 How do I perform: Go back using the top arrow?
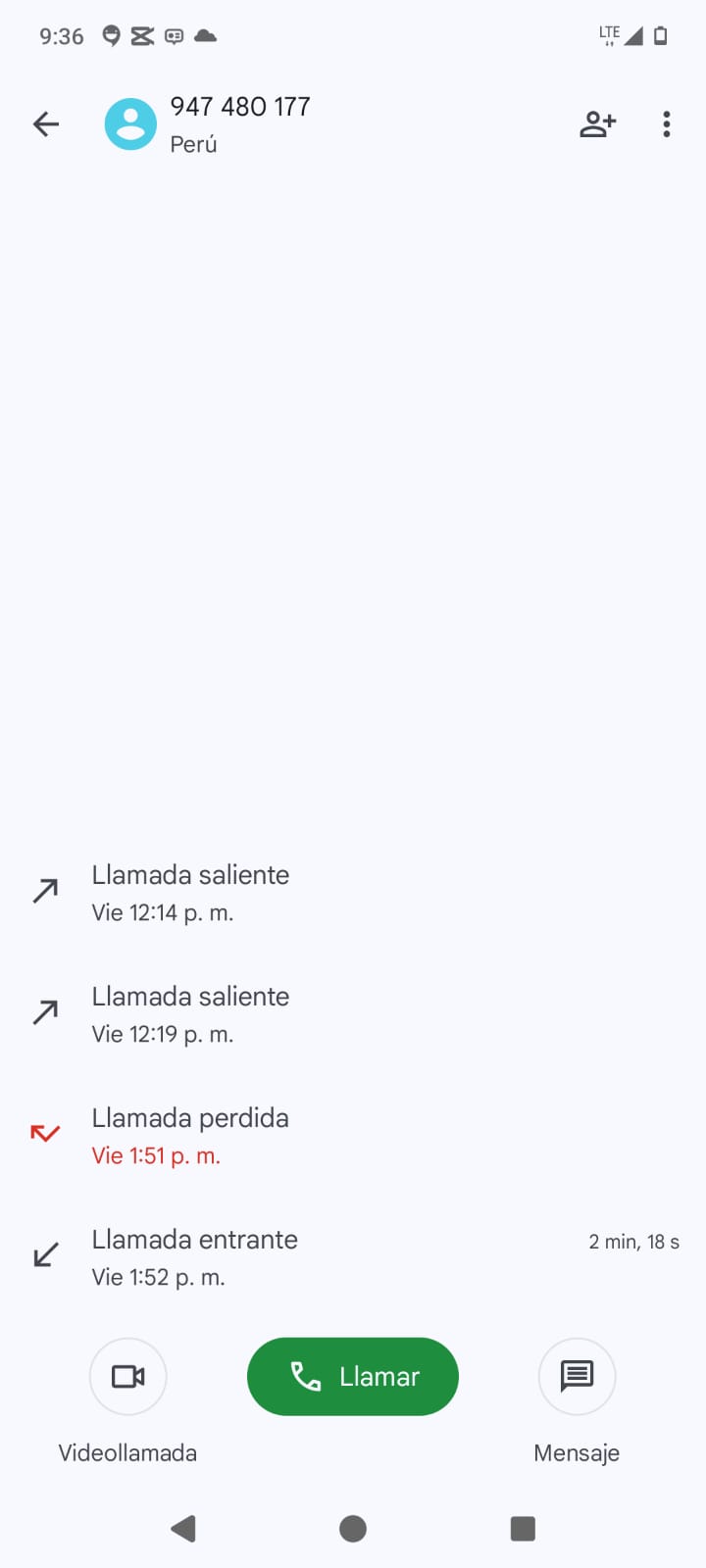(46, 124)
